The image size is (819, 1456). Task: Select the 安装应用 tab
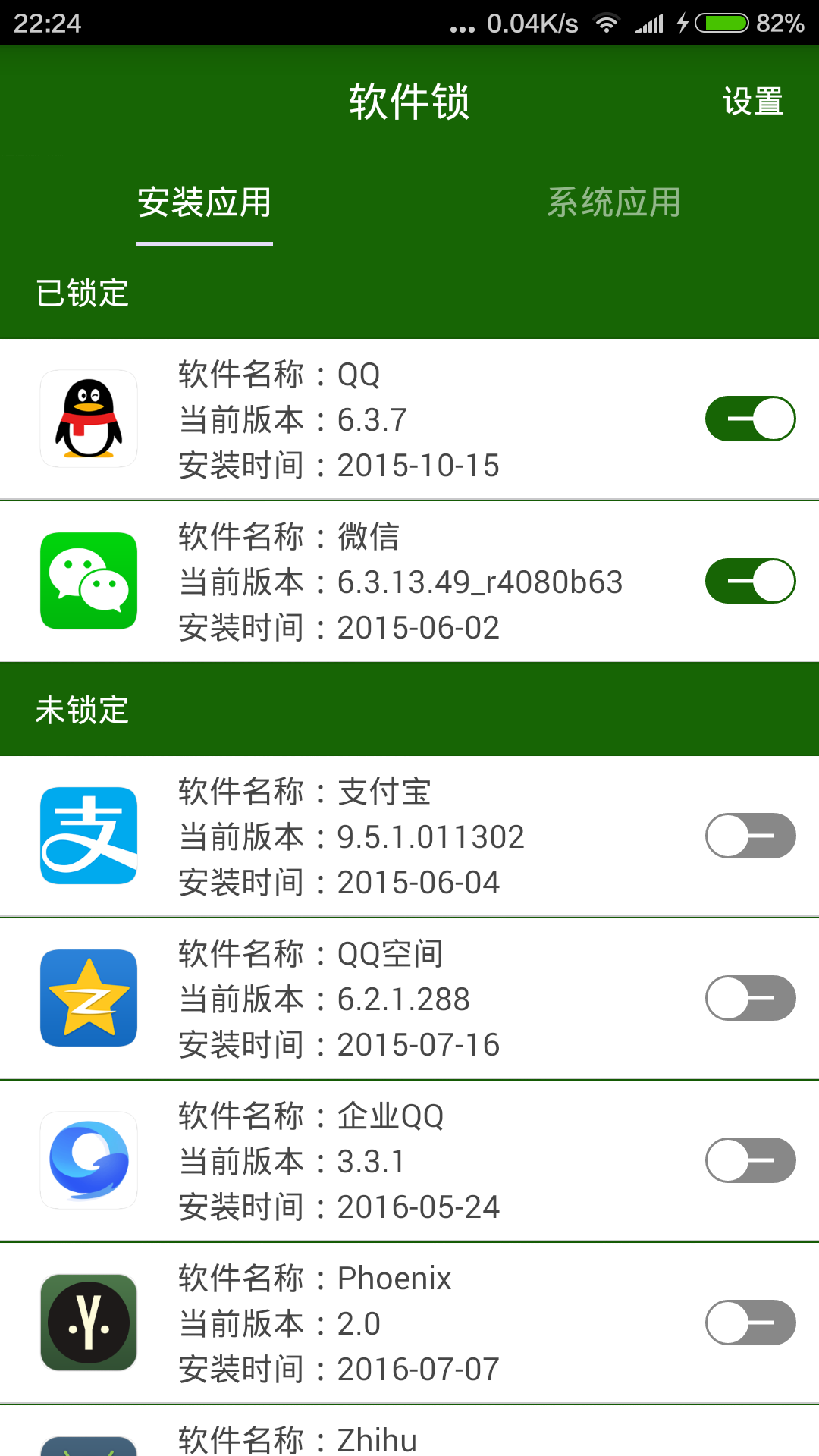(204, 202)
